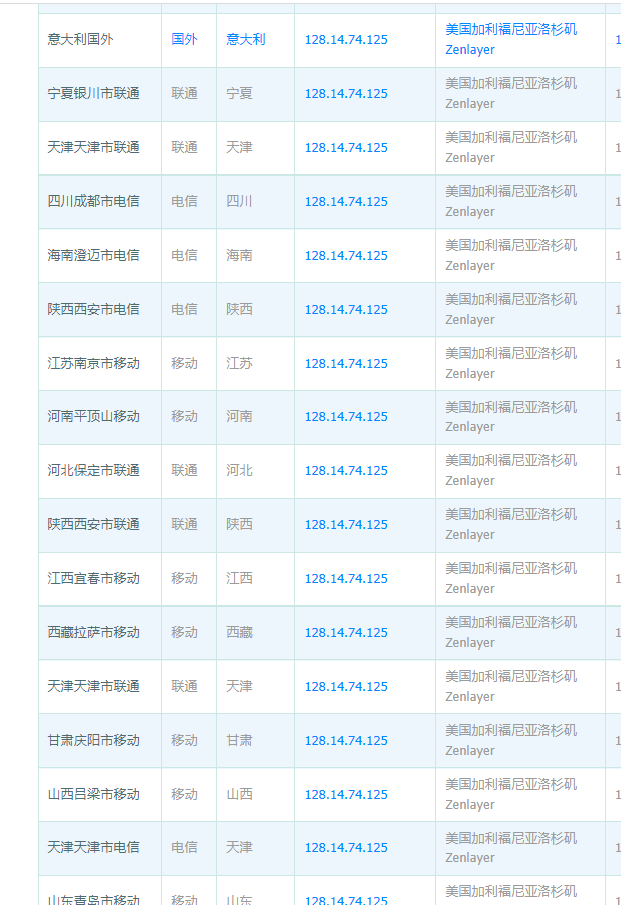Open the IP link for 河北保定市联通

tap(346, 471)
